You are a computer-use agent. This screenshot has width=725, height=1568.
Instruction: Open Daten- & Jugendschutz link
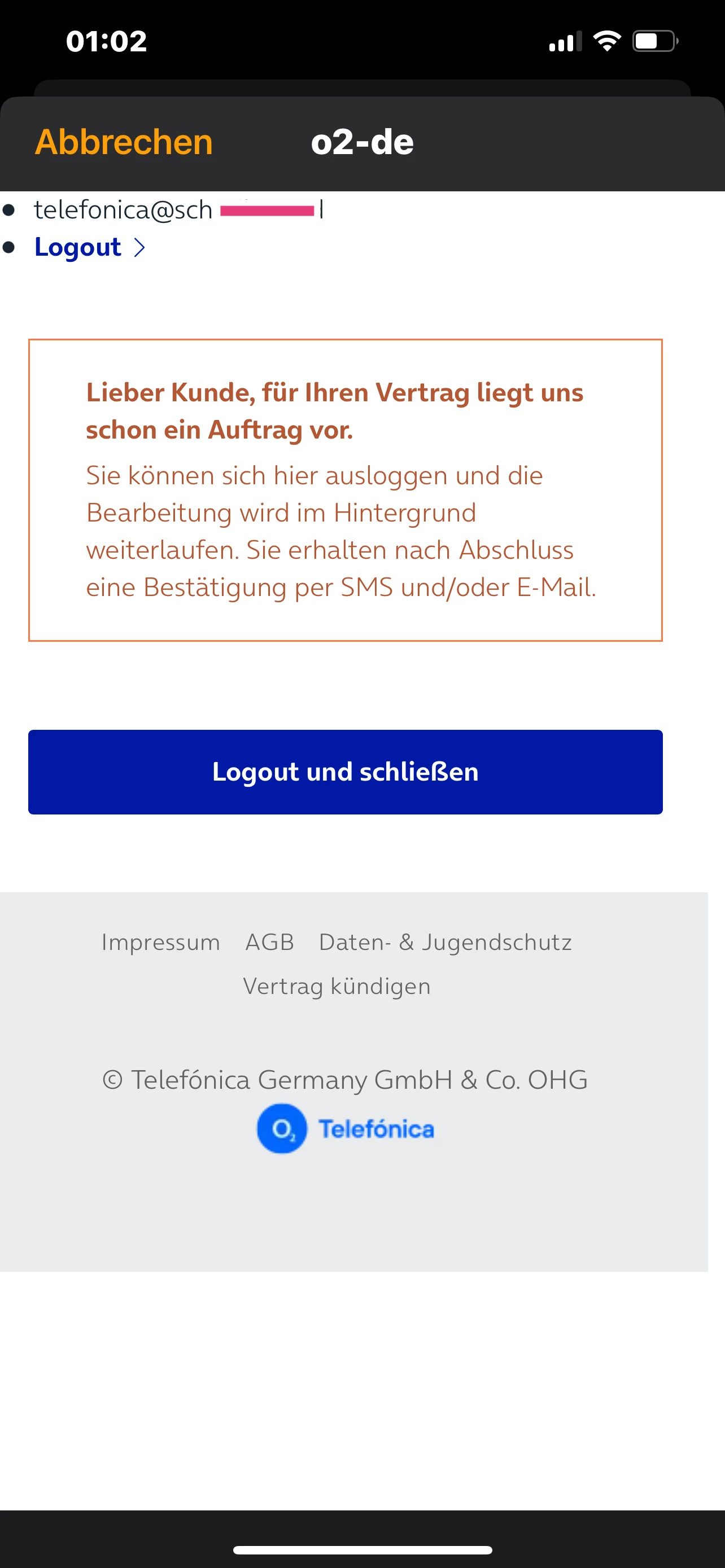(x=445, y=941)
